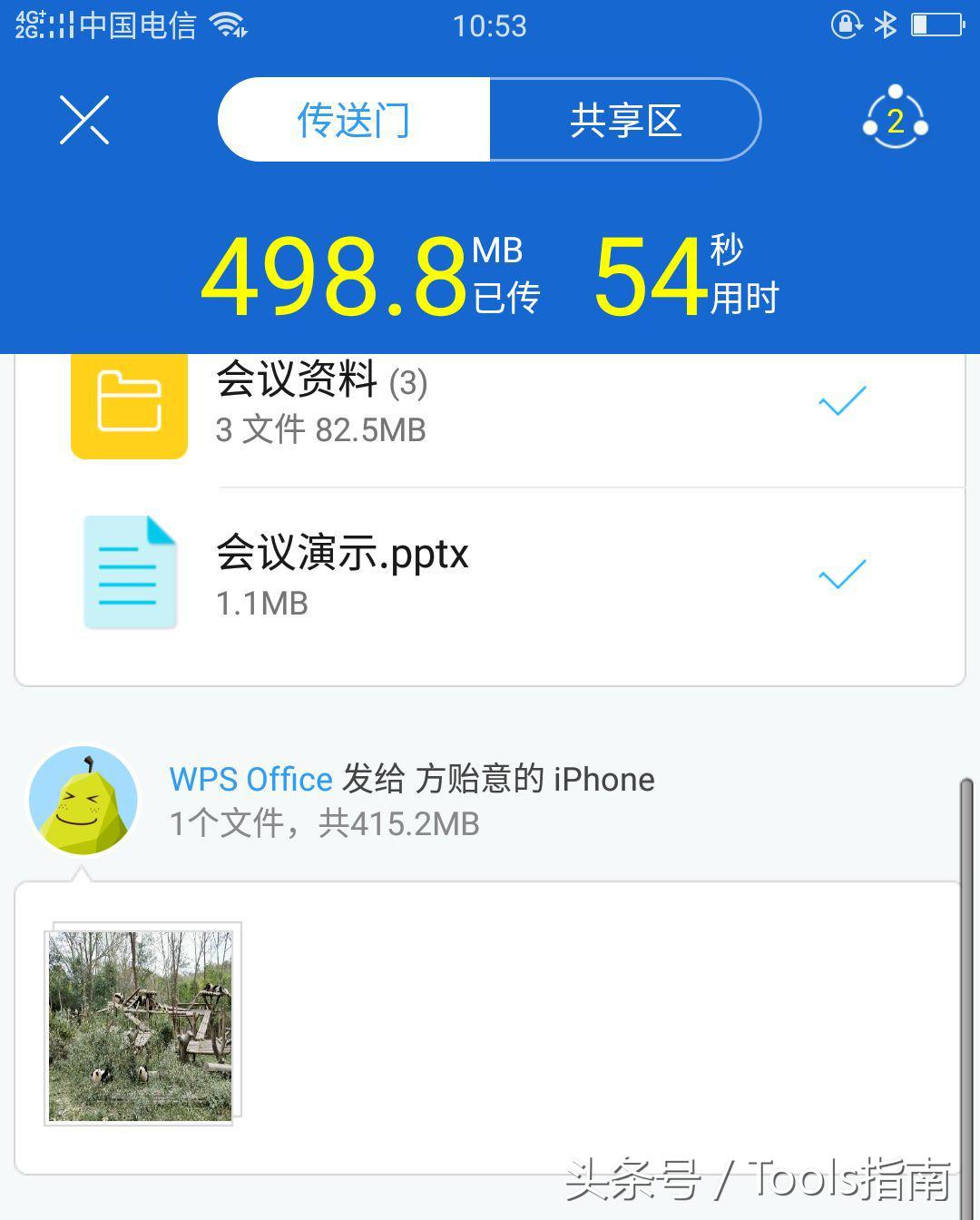Open the WPS Office link

[249, 779]
